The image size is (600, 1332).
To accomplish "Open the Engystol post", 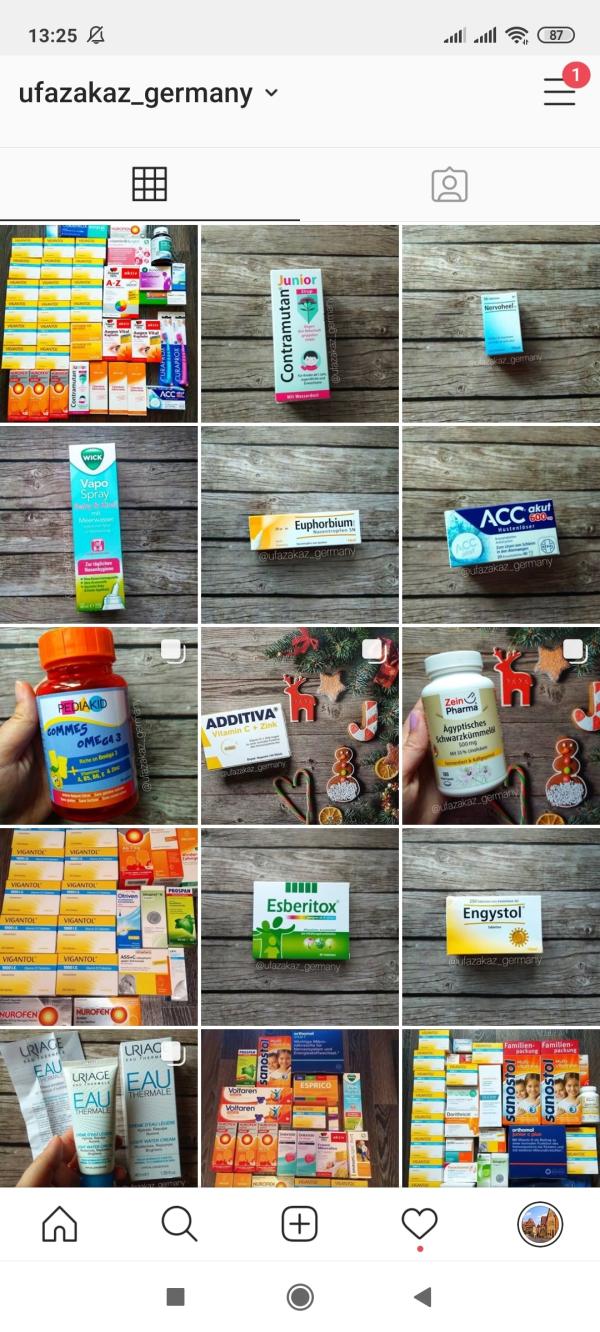I will click(x=501, y=927).
